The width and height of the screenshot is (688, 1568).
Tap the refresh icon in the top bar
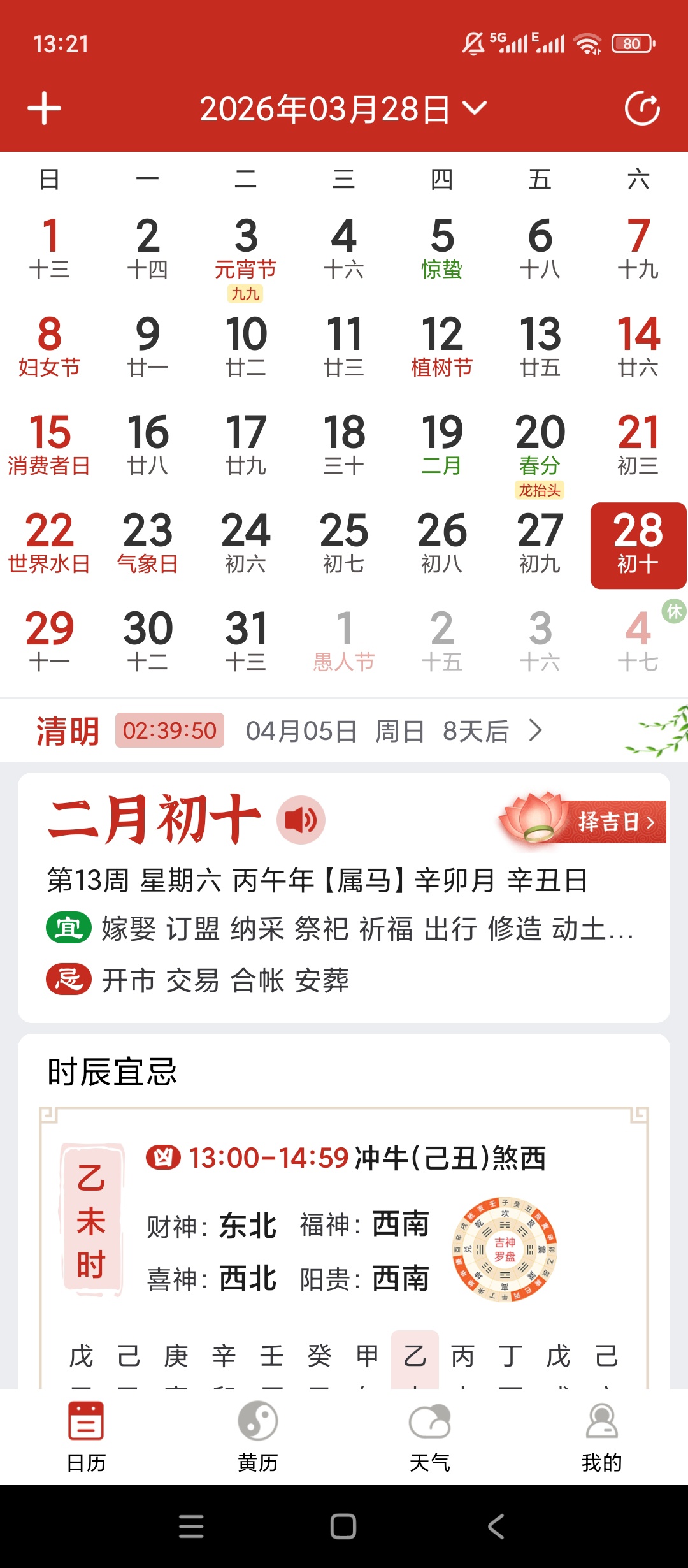(642, 107)
